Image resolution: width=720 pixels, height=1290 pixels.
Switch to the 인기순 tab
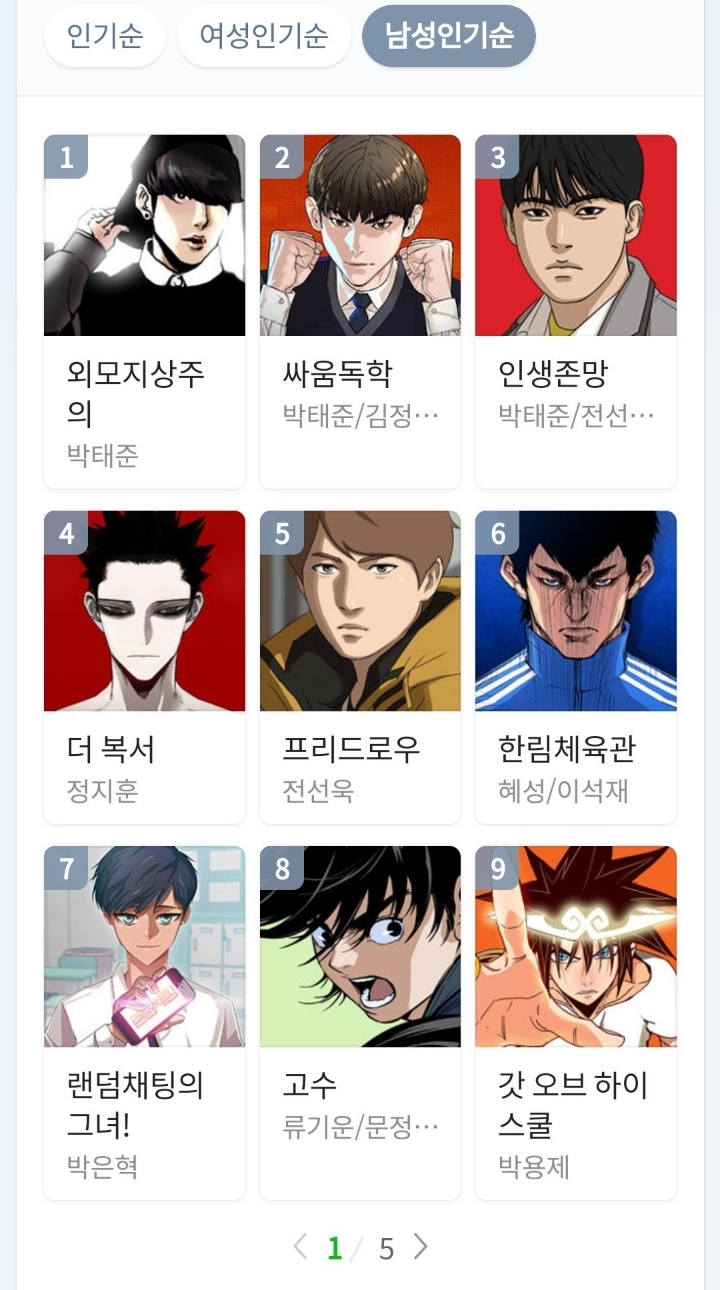pos(104,35)
